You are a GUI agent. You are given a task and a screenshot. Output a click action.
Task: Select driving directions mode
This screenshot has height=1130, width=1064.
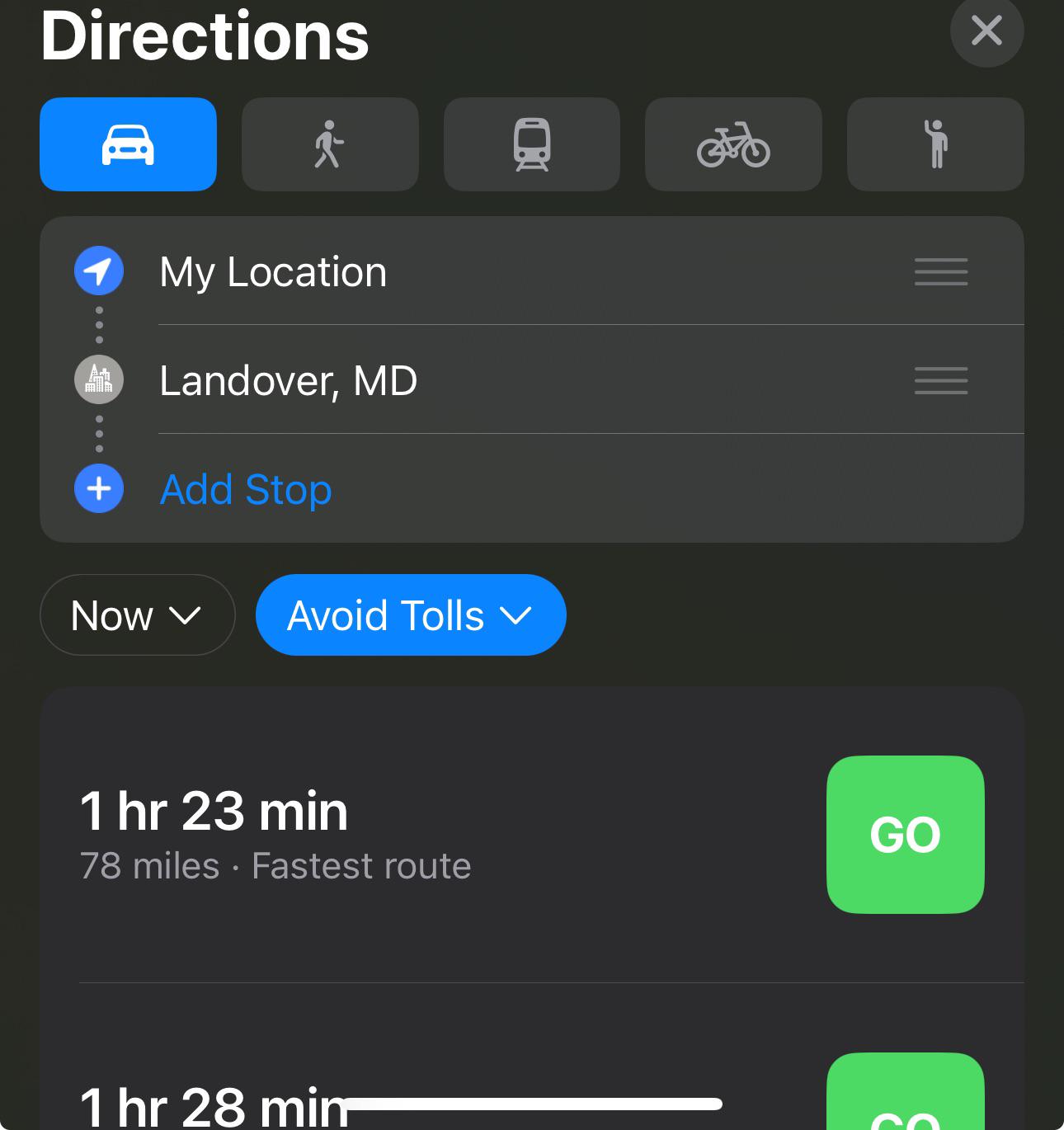(128, 144)
